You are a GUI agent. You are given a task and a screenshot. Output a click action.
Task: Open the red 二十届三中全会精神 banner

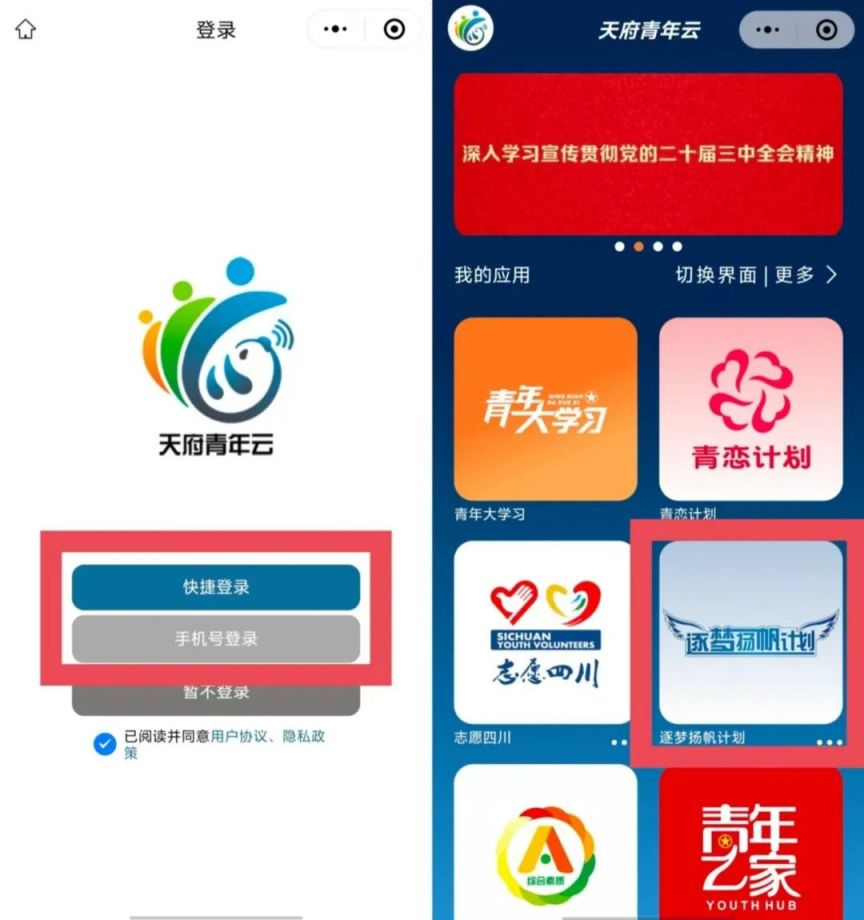(x=648, y=153)
